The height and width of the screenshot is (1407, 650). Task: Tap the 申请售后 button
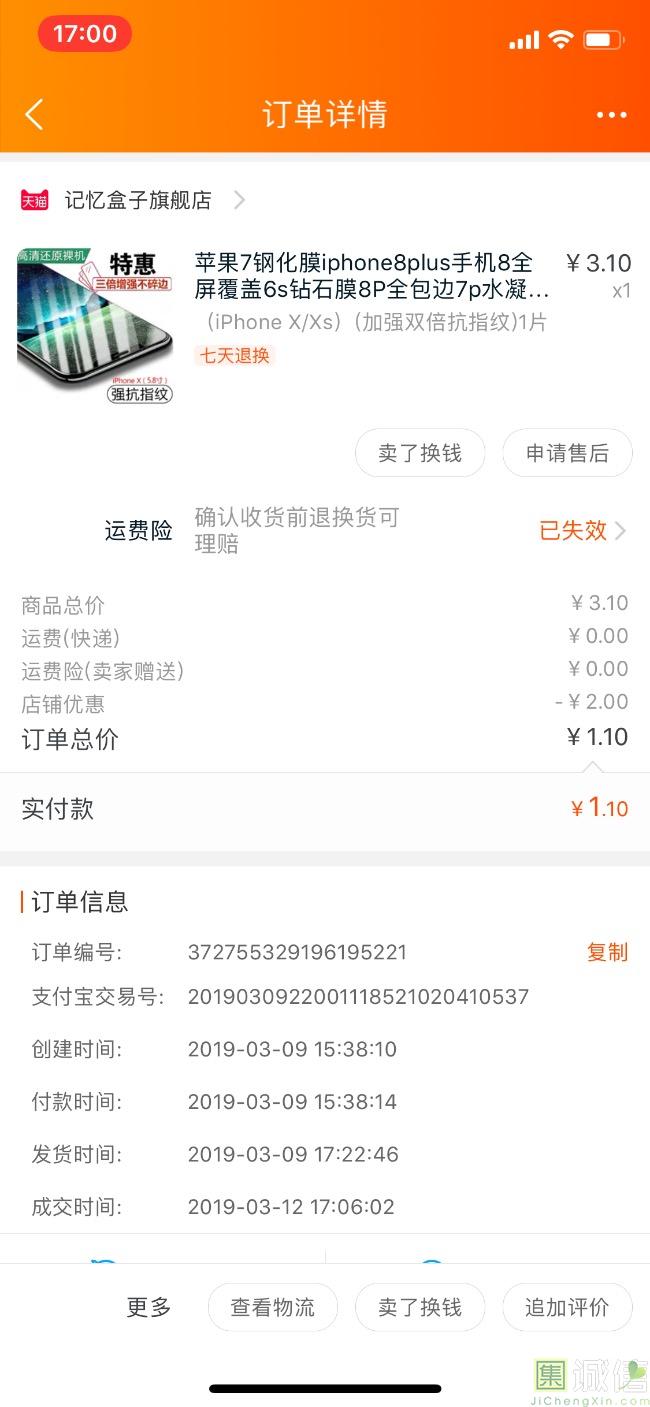(567, 453)
